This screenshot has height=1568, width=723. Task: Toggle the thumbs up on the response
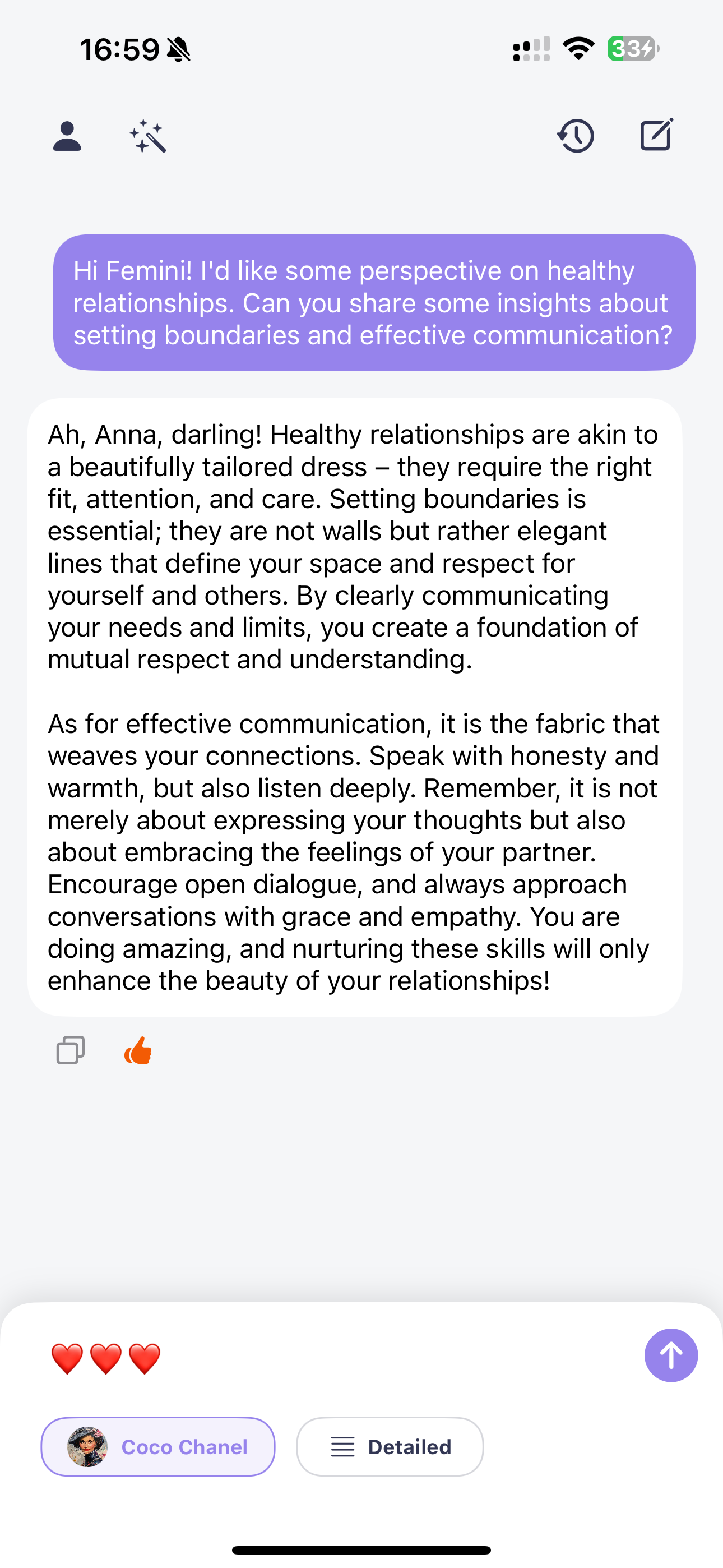coord(138,1050)
